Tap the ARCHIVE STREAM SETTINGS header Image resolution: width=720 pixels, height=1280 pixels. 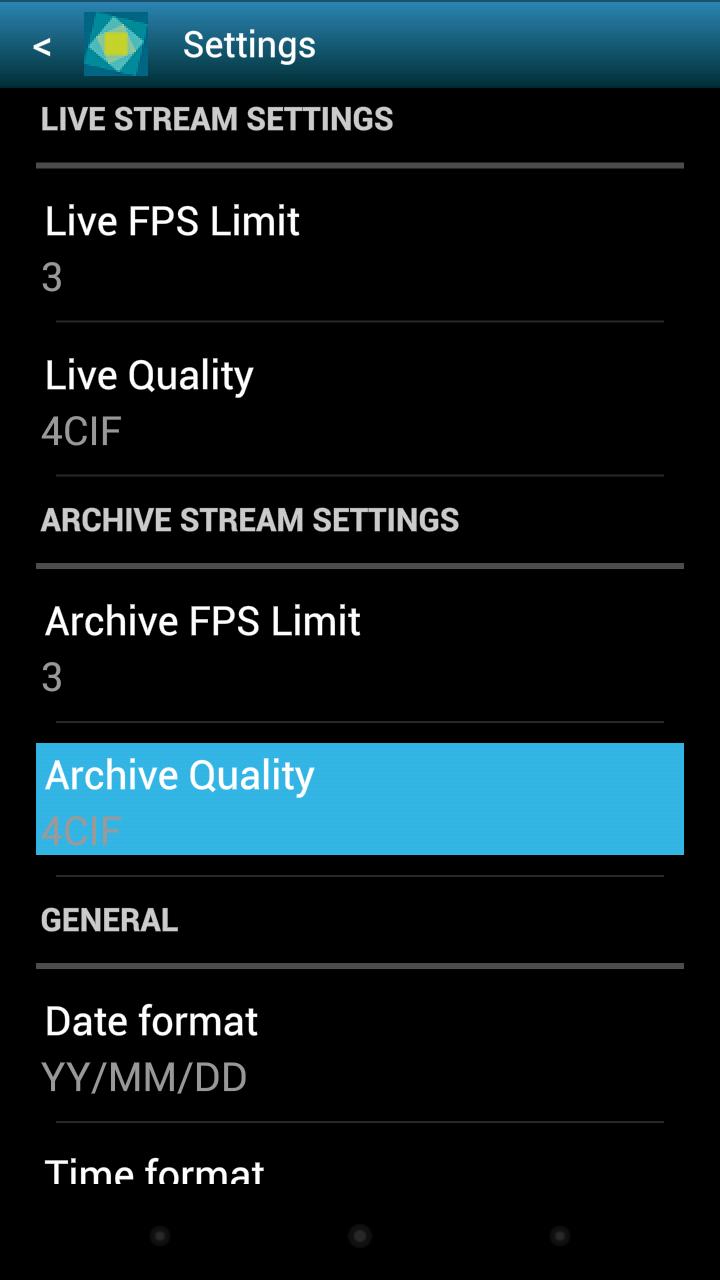[250, 519]
